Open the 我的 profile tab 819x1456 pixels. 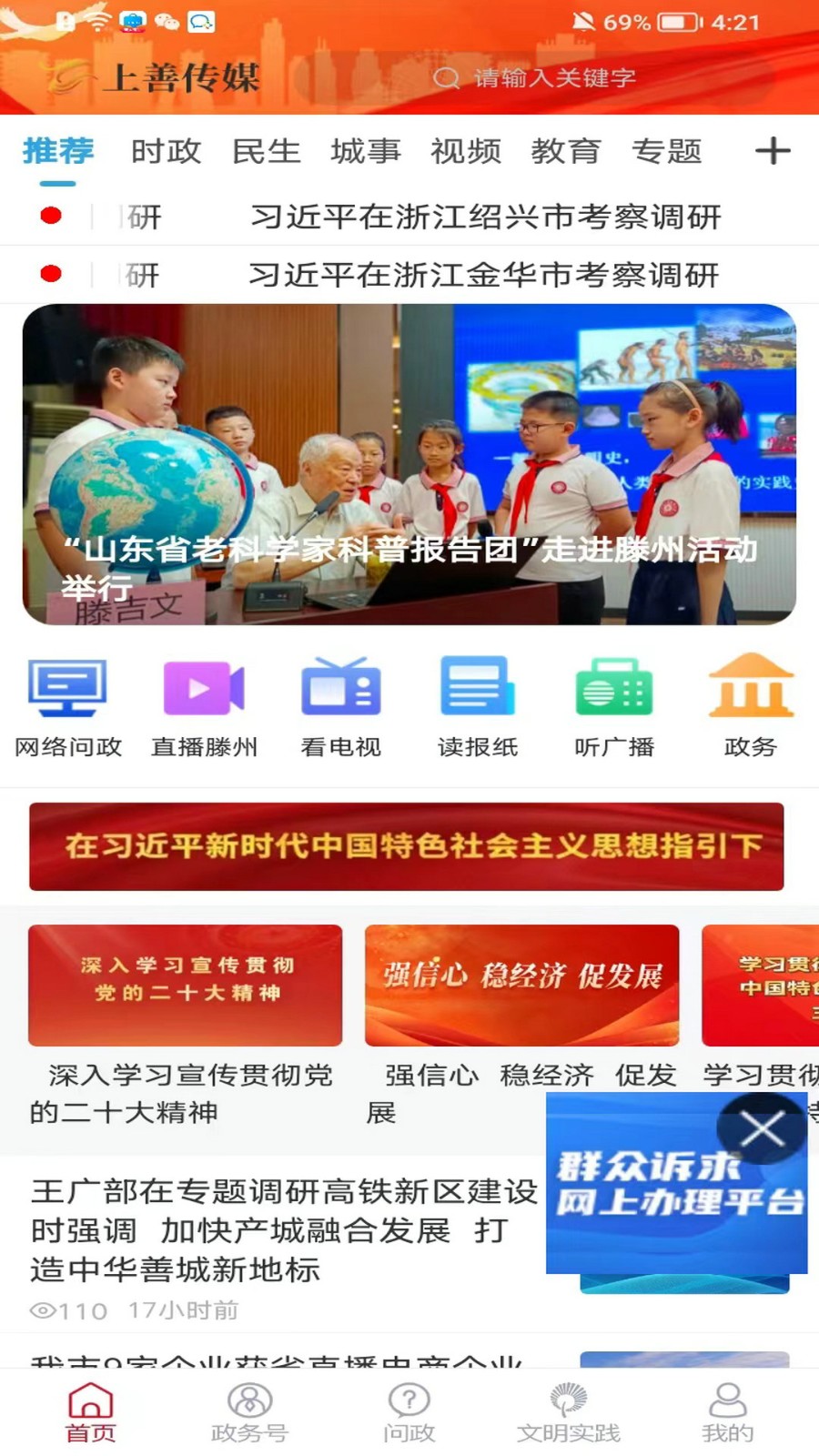(727, 1412)
